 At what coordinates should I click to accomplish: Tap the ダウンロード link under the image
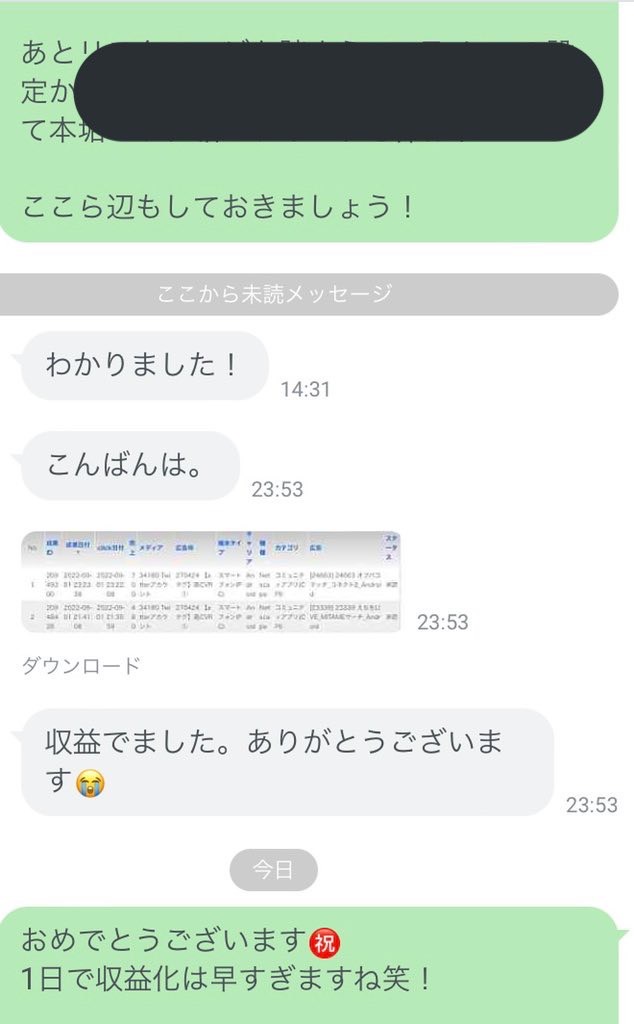pos(81,666)
